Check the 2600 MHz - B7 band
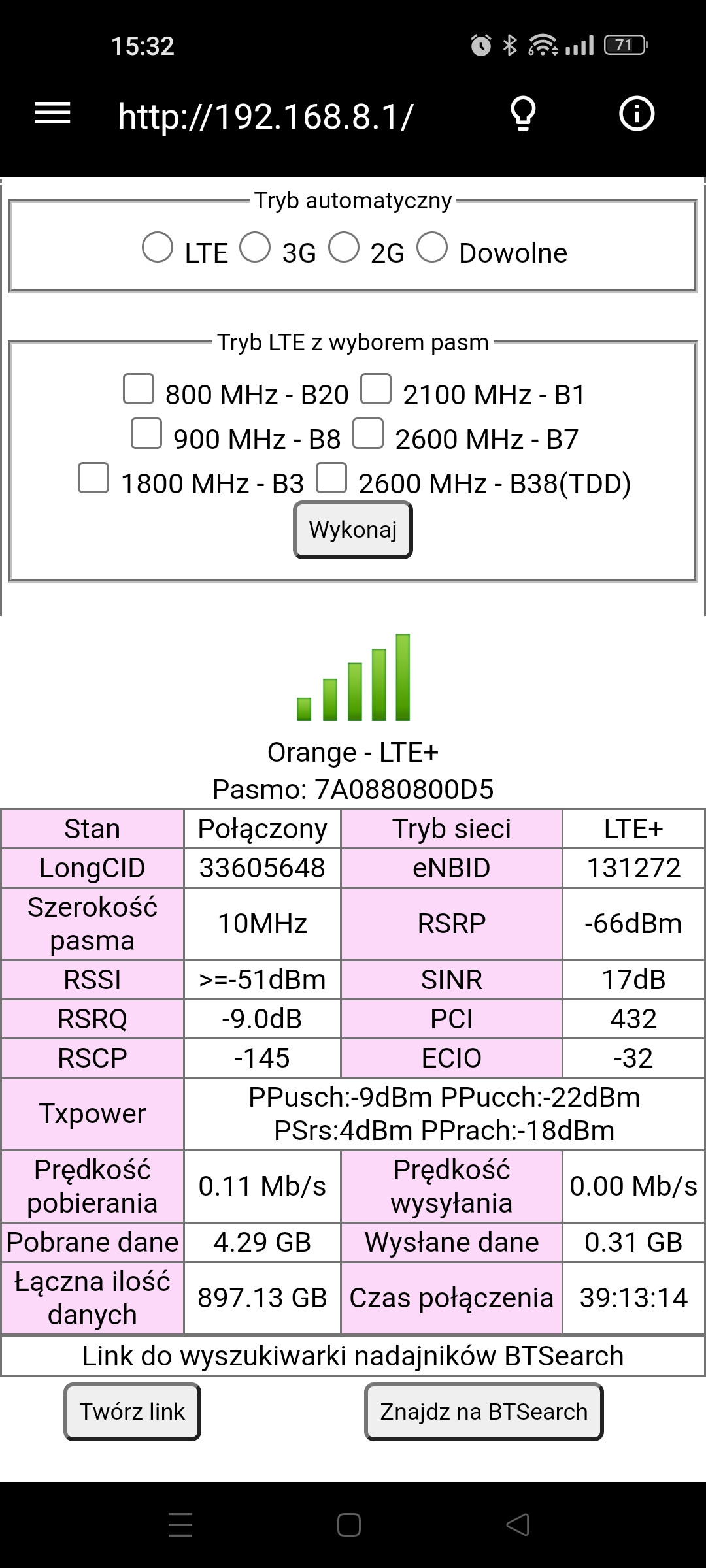The width and height of the screenshot is (706, 1568). (x=369, y=433)
